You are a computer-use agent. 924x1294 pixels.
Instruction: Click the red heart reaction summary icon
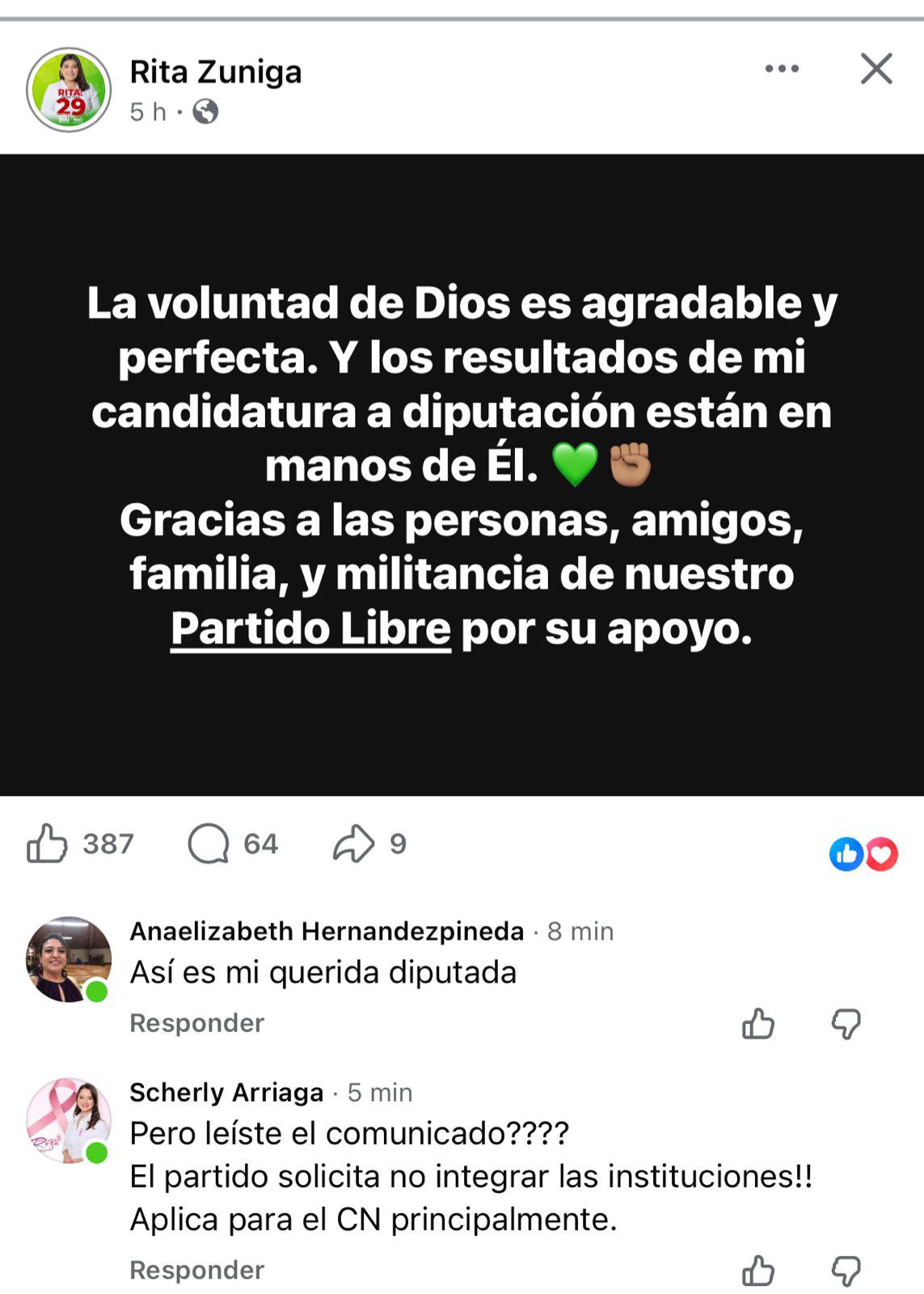pos(884,852)
